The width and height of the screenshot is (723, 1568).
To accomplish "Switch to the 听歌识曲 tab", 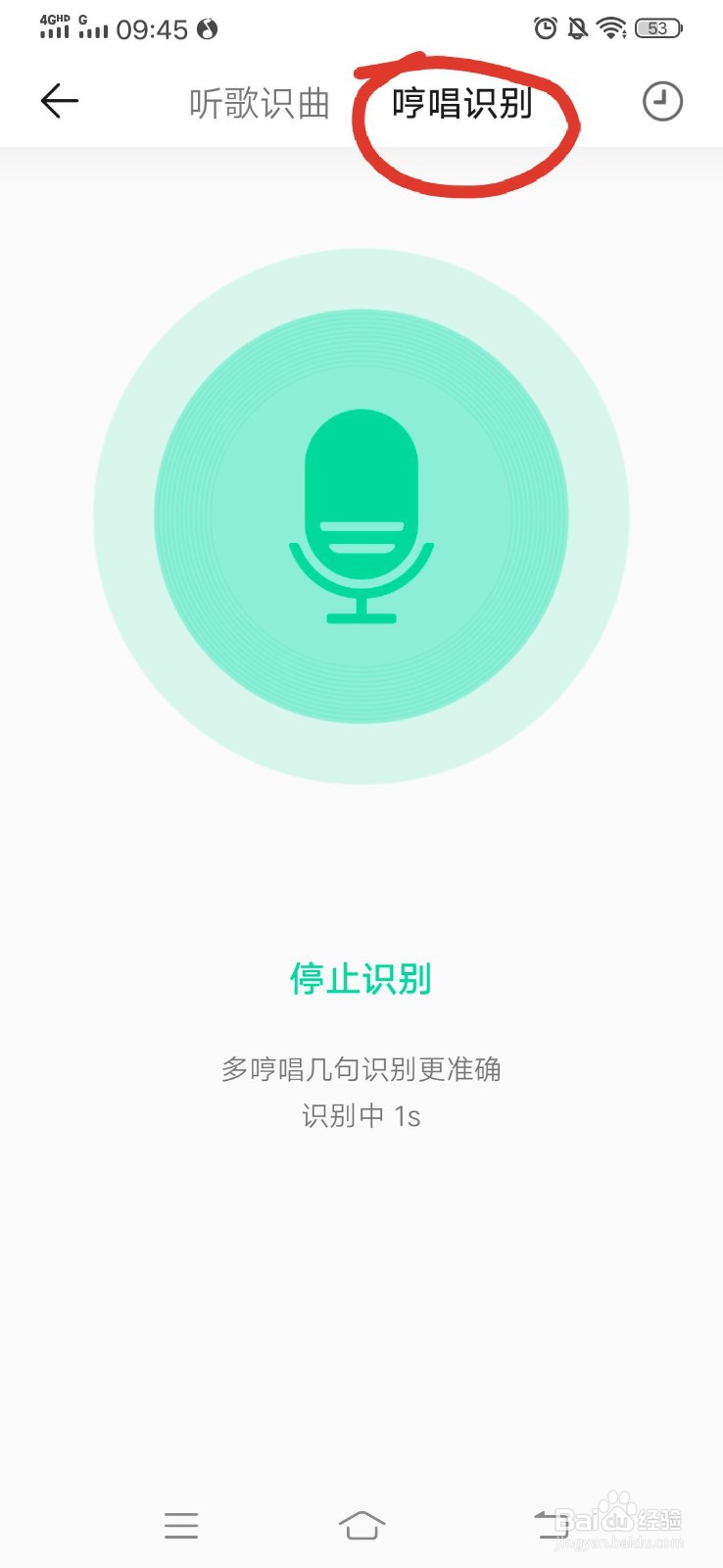I will 260,103.
